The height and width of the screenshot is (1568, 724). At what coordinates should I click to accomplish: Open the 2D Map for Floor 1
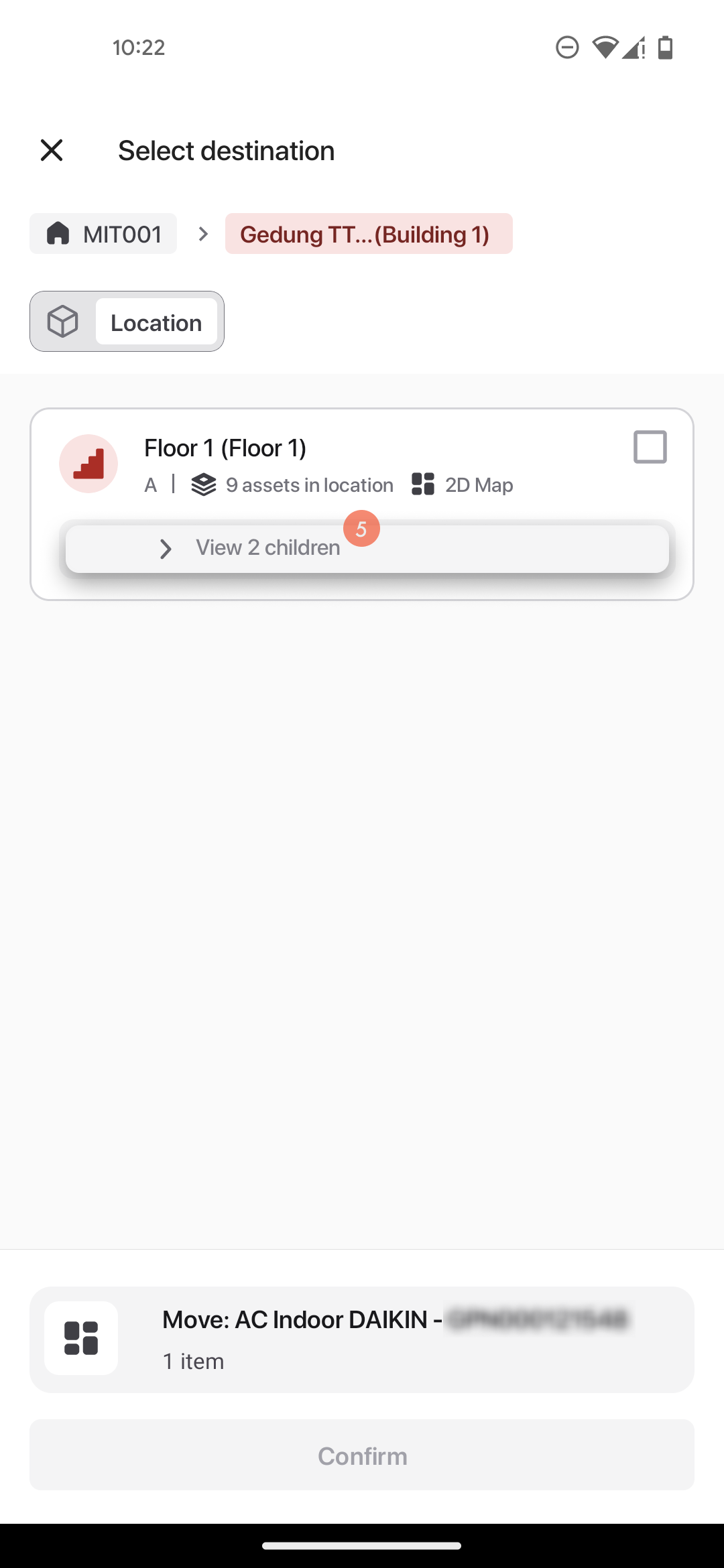[463, 484]
